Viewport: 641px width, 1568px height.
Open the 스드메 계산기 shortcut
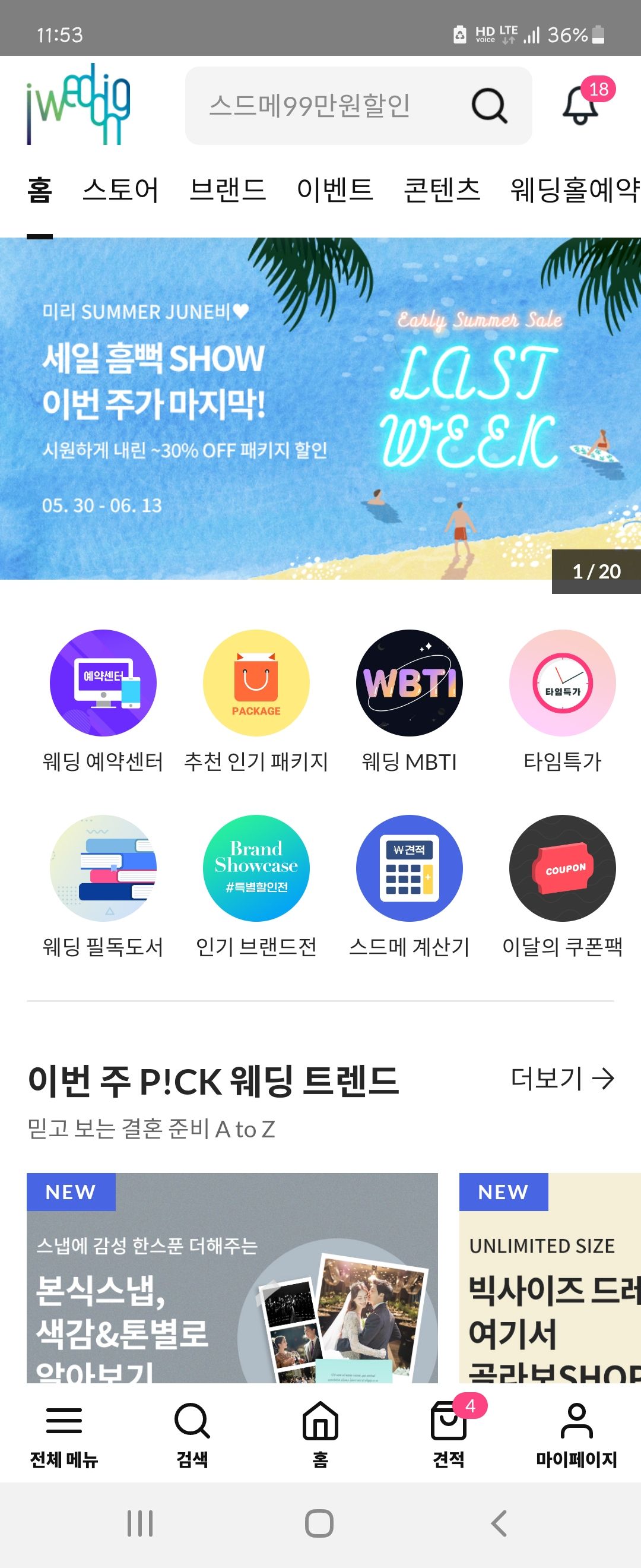coord(410,868)
